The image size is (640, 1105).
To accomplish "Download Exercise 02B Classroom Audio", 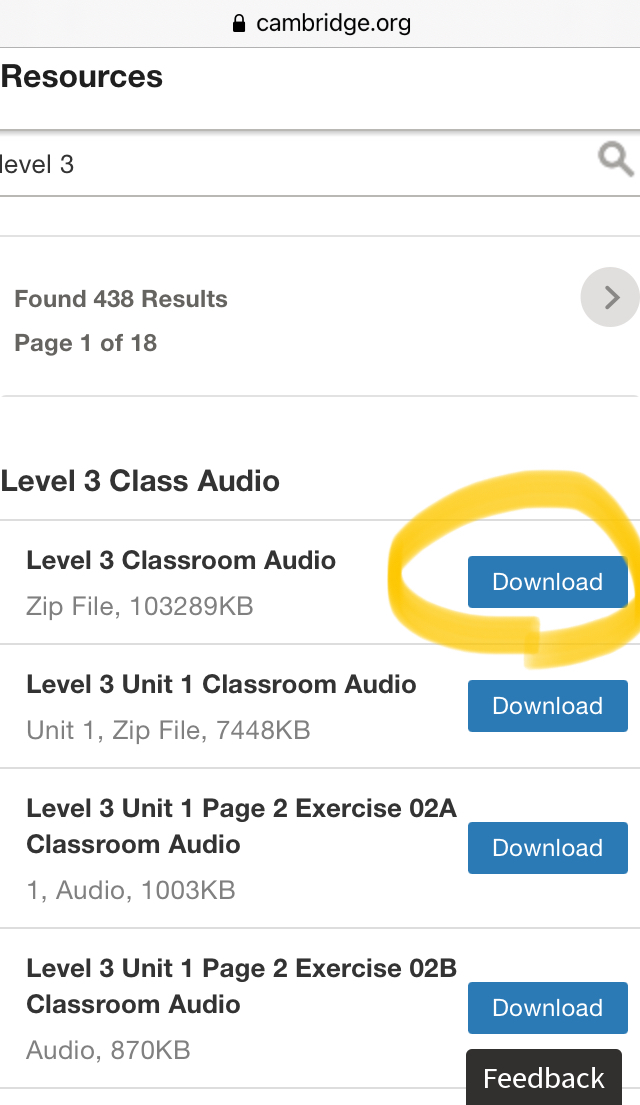I will pyautogui.click(x=548, y=1008).
